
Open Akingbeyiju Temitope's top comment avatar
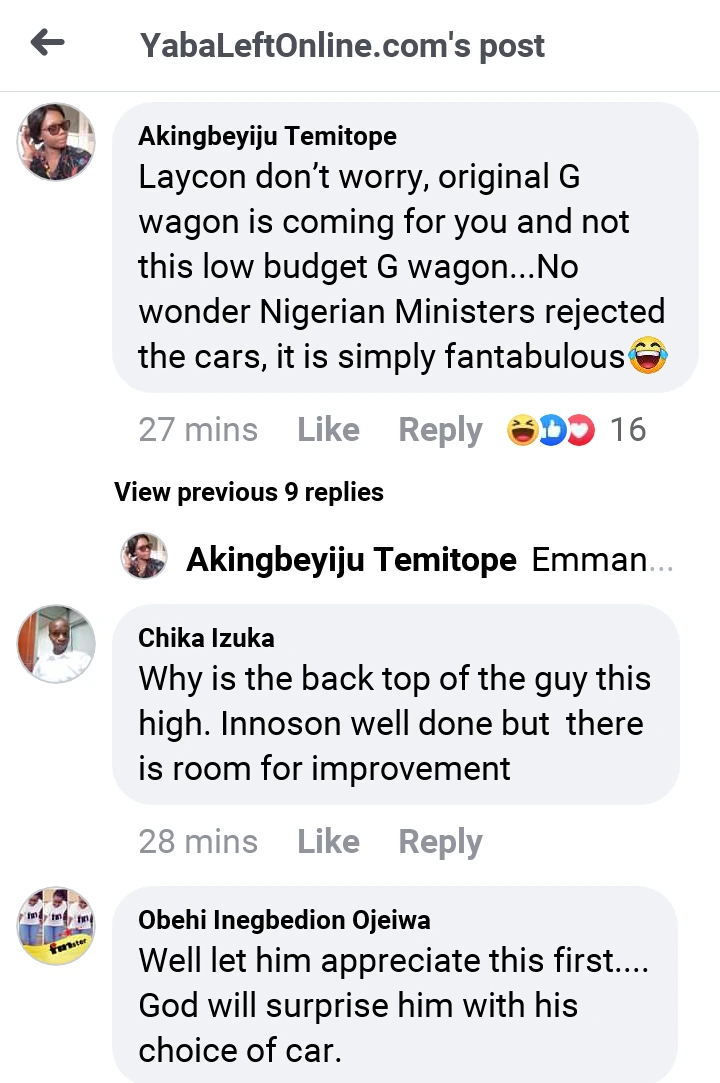click(x=56, y=141)
